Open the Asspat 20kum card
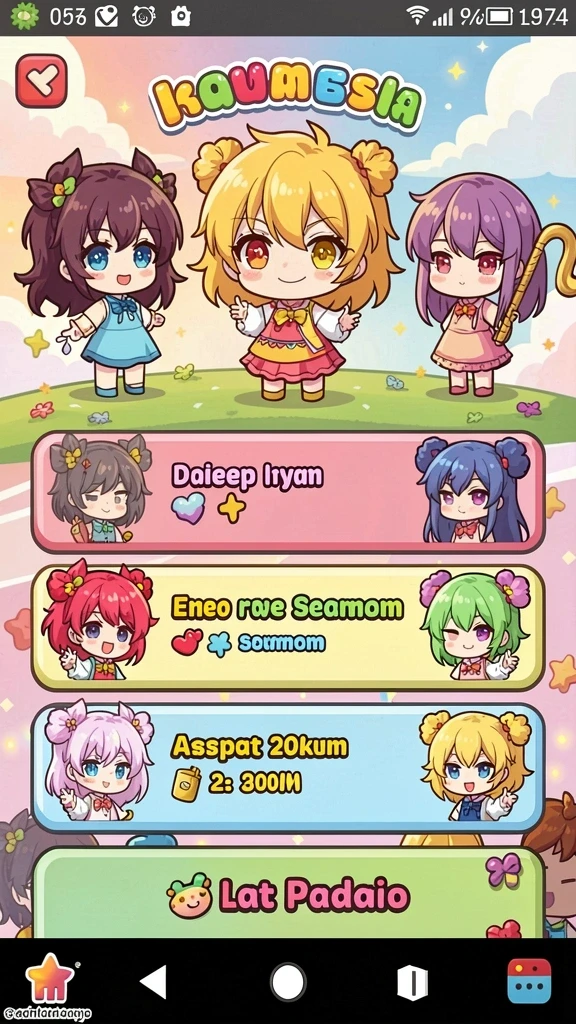This screenshot has height=1024, width=576. pyautogui.click(x=287, y=767)
